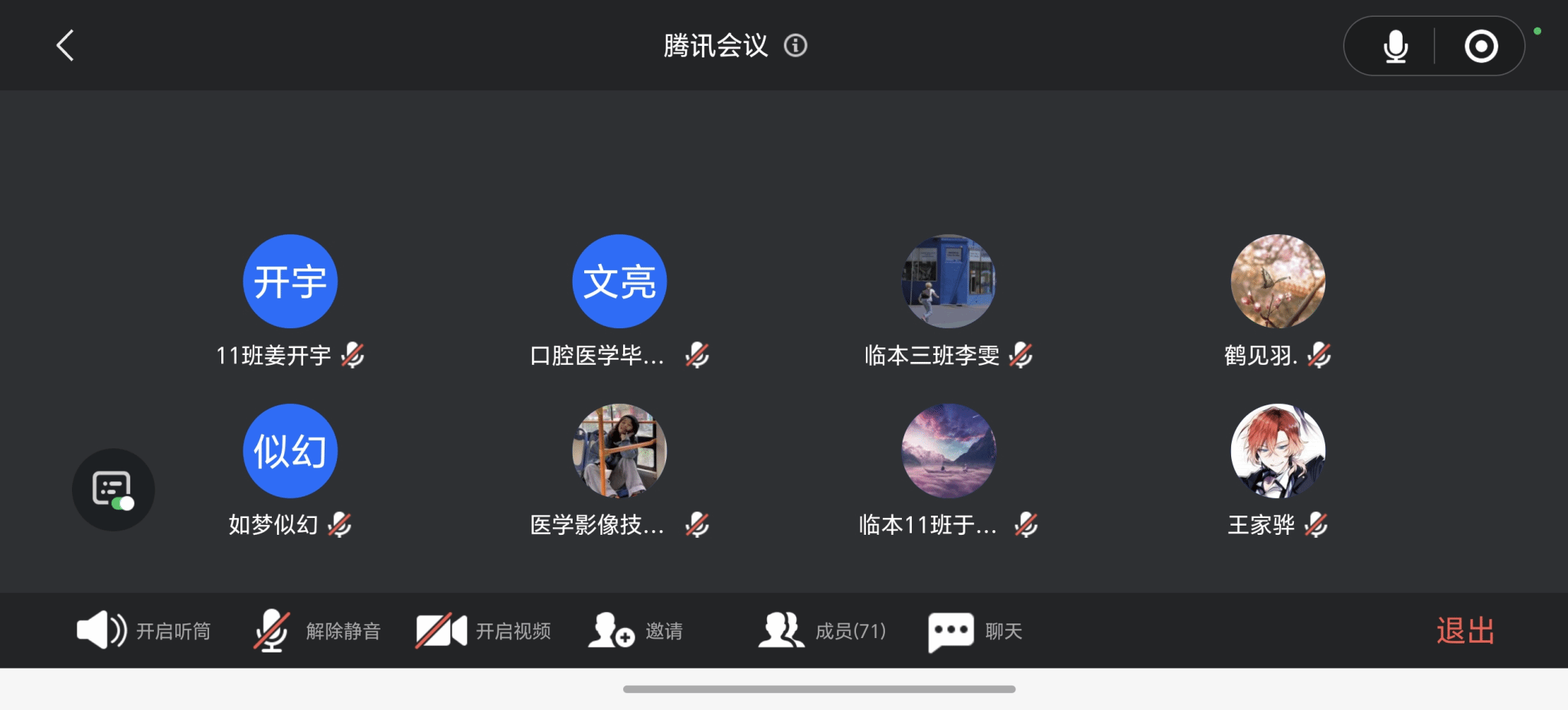This screenshot has width=1568, height=710.
Task: Go back using the top-left arrow
Action: click(x=66, y=46)
